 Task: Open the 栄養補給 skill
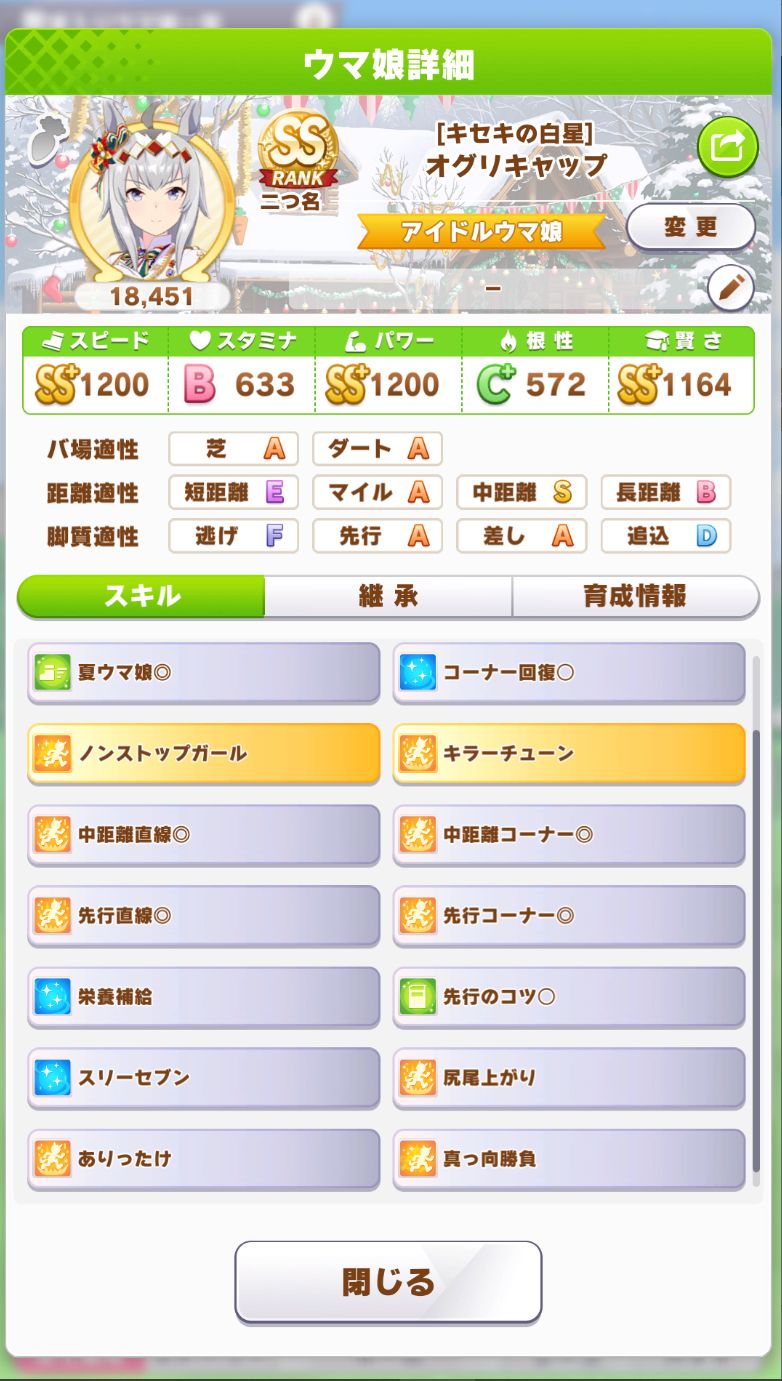click(204, 996)
